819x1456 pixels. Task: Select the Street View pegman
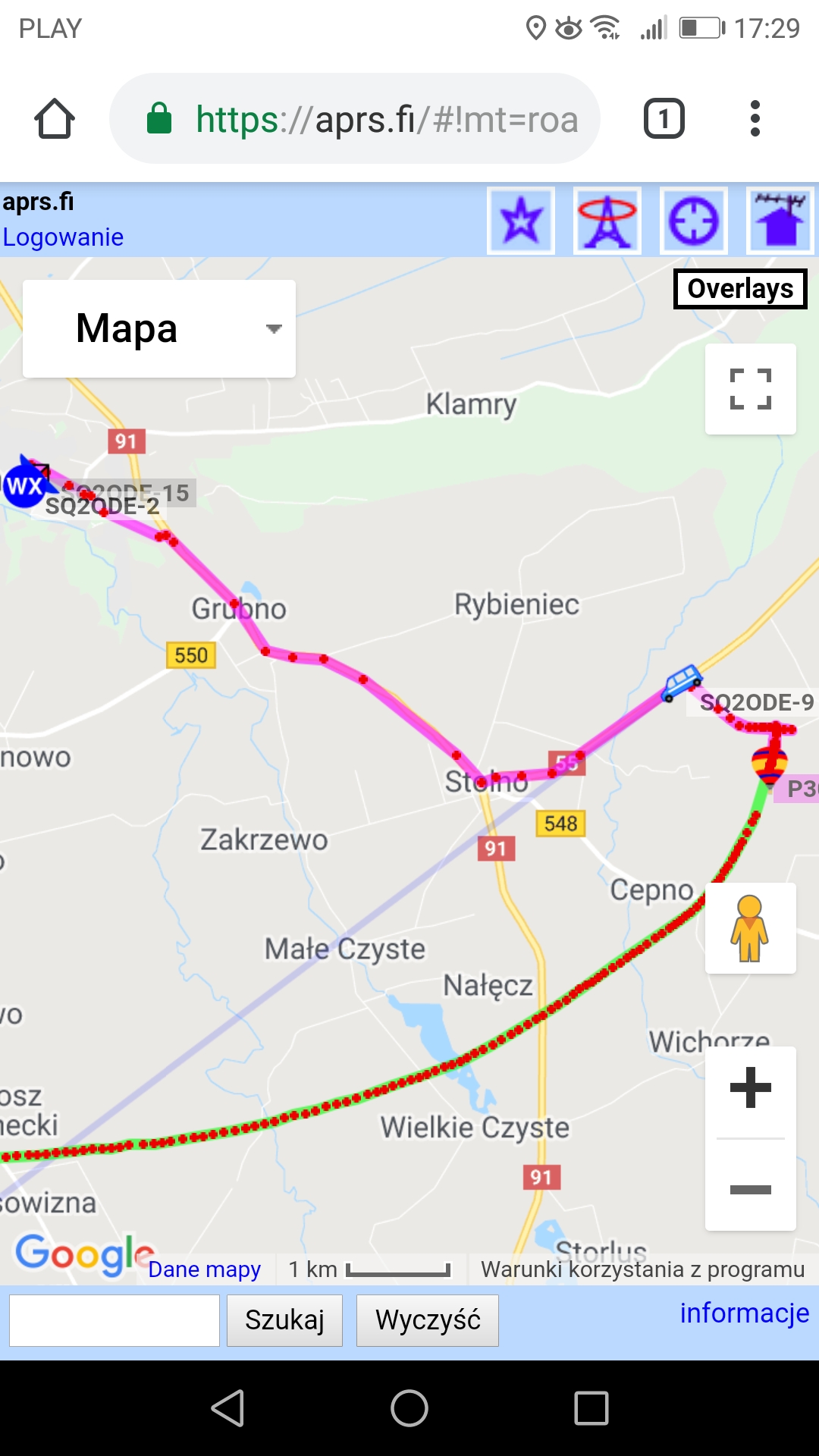click(x=751, y=928)
